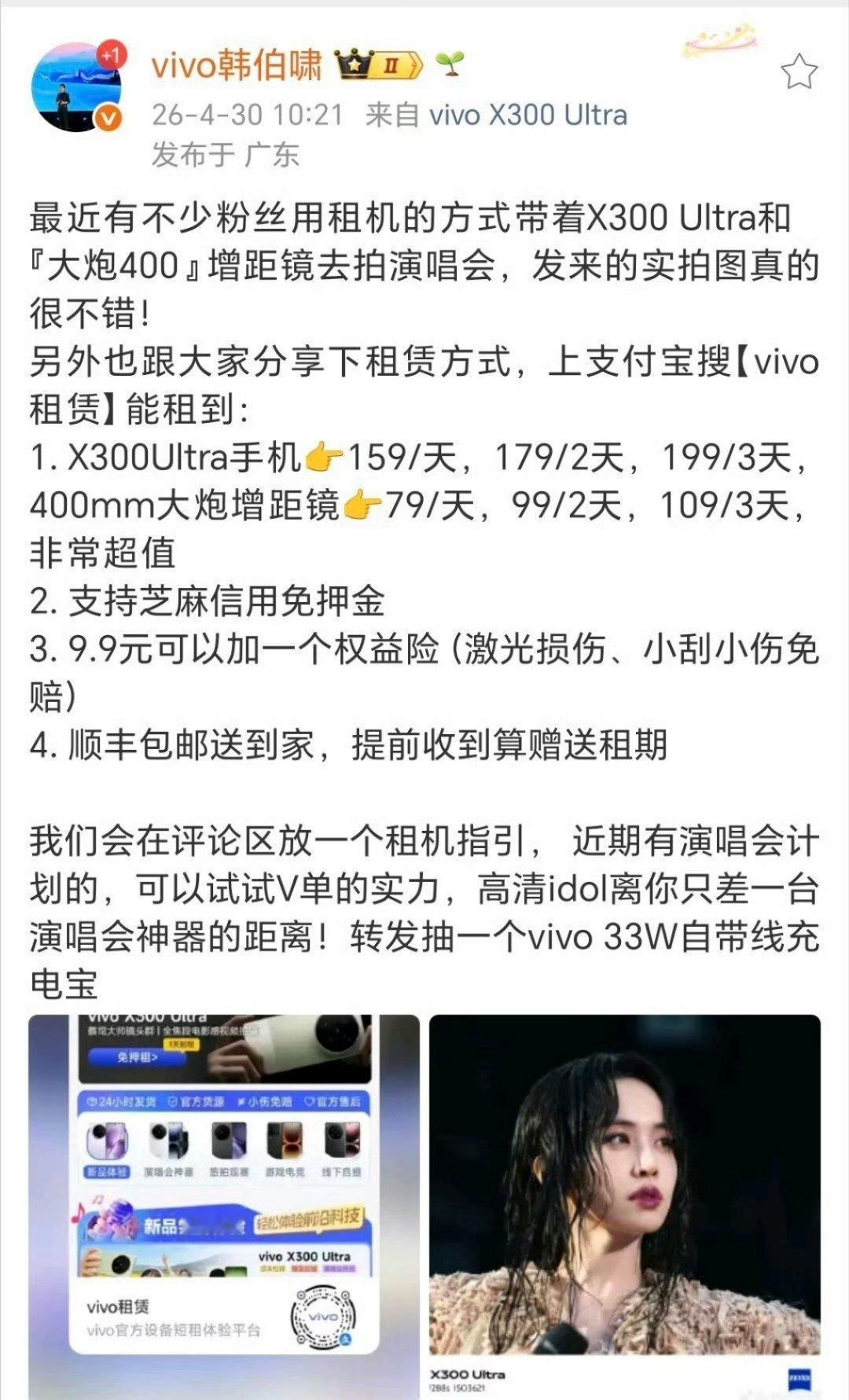Click the 官方售后 heart icon badge
This screenshot has width=849, height=1400.
[308, 1101]
